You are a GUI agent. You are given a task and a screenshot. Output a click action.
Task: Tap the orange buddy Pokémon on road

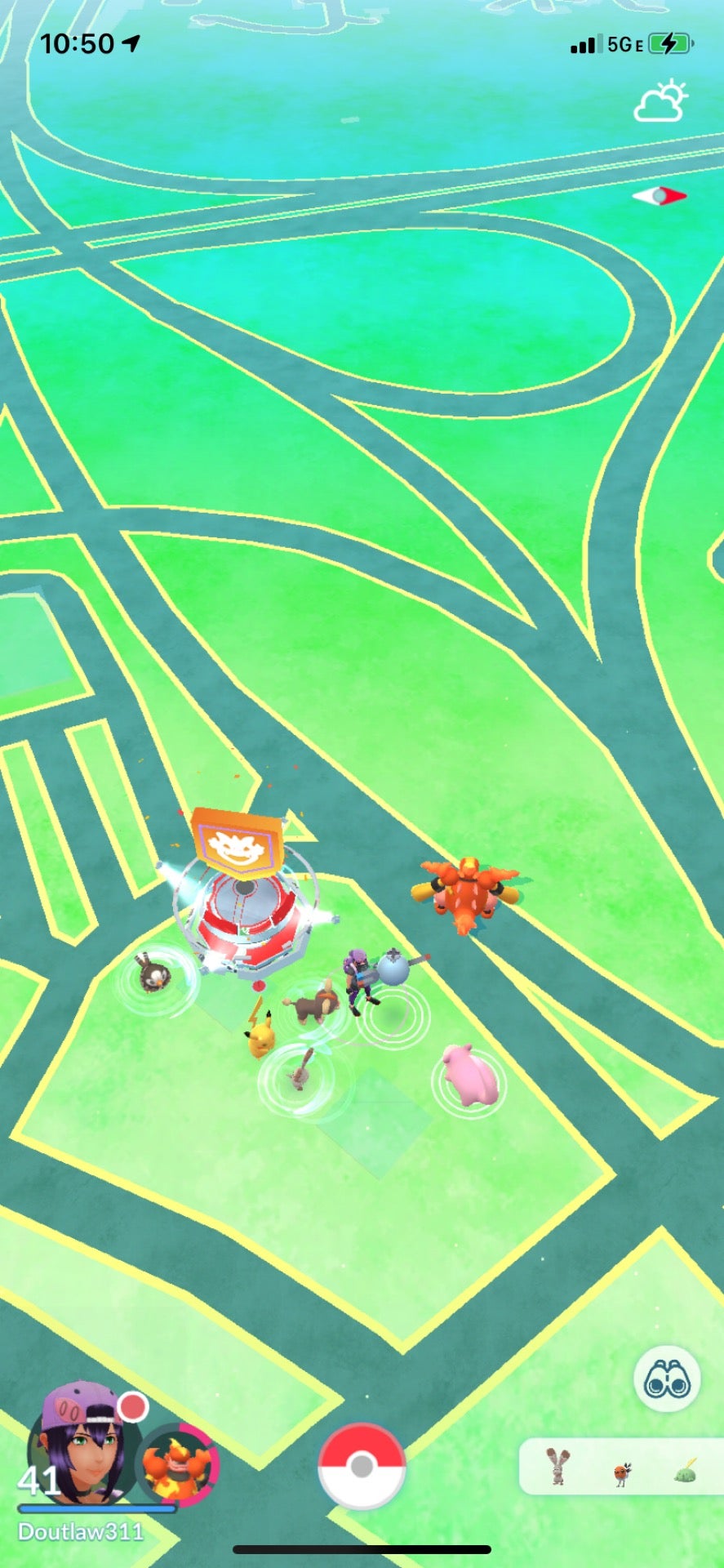467,893
